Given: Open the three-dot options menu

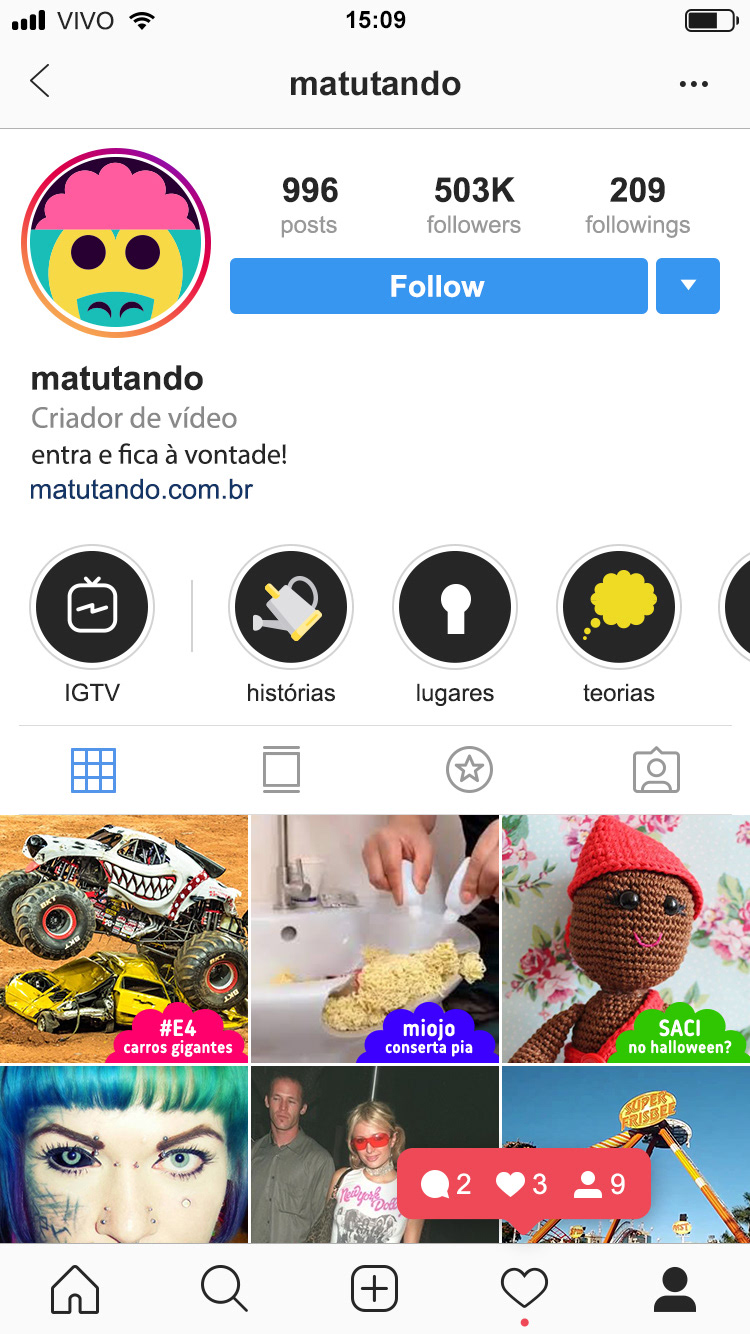Looking at the screenshot, I should point(693,84).
